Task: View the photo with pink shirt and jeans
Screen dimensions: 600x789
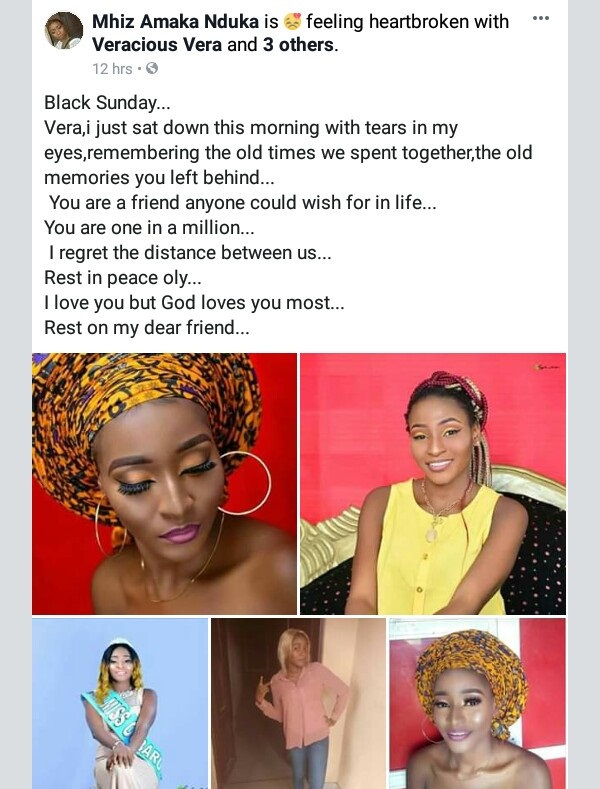Action: 298,703
